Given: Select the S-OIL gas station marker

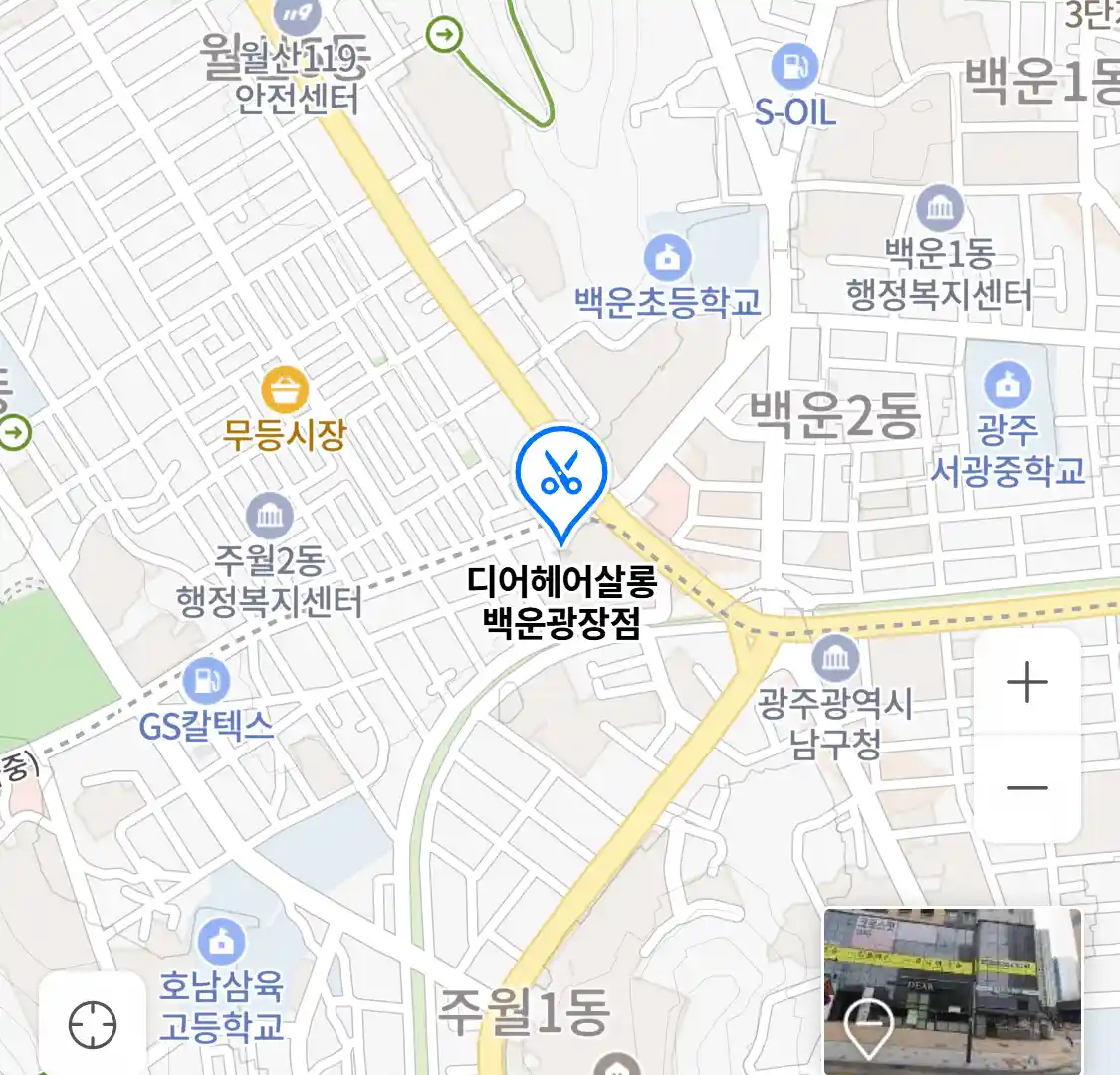Looking at the screenshot, I should click(x=793, y=69).
